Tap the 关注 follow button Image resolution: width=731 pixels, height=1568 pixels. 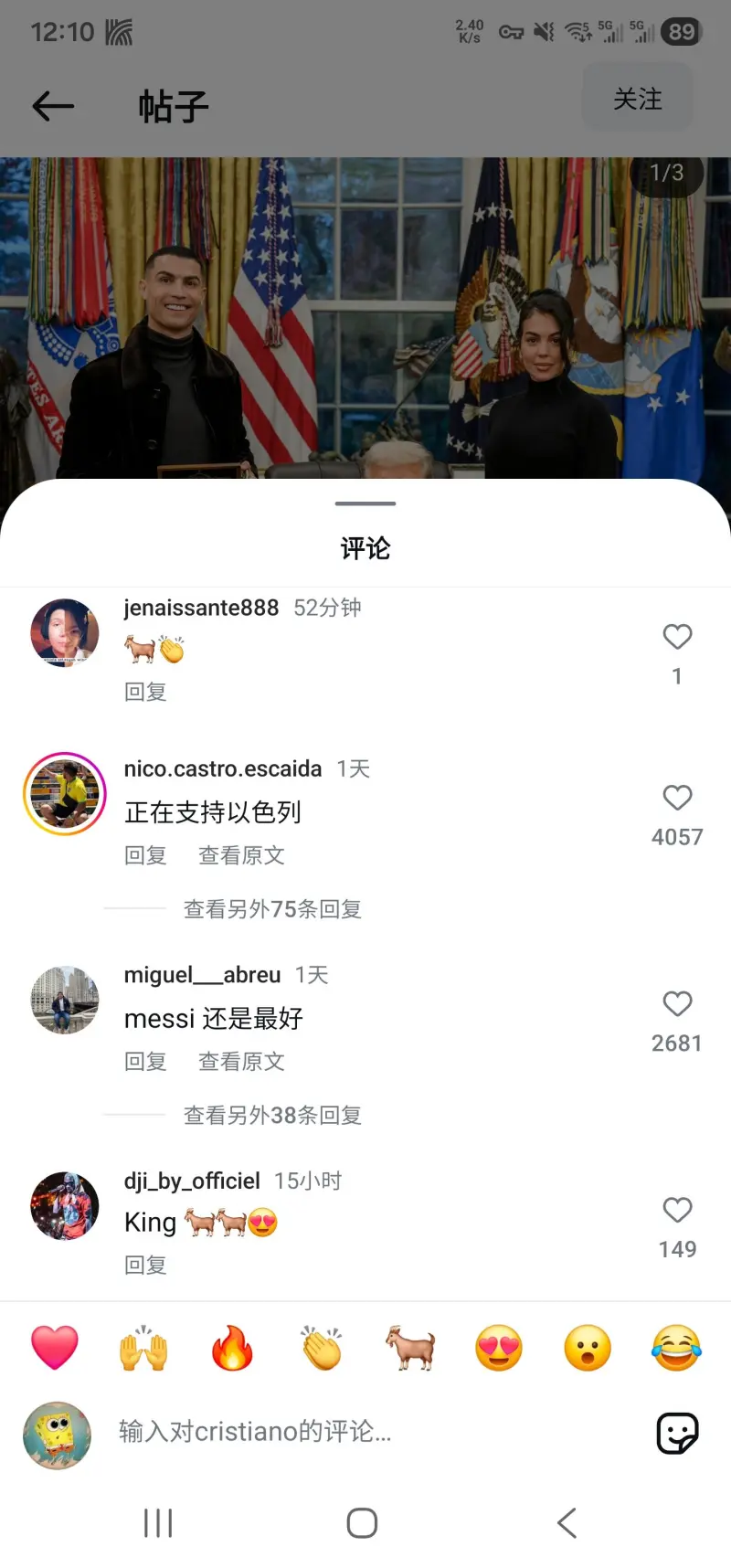[x=637, y=100]
